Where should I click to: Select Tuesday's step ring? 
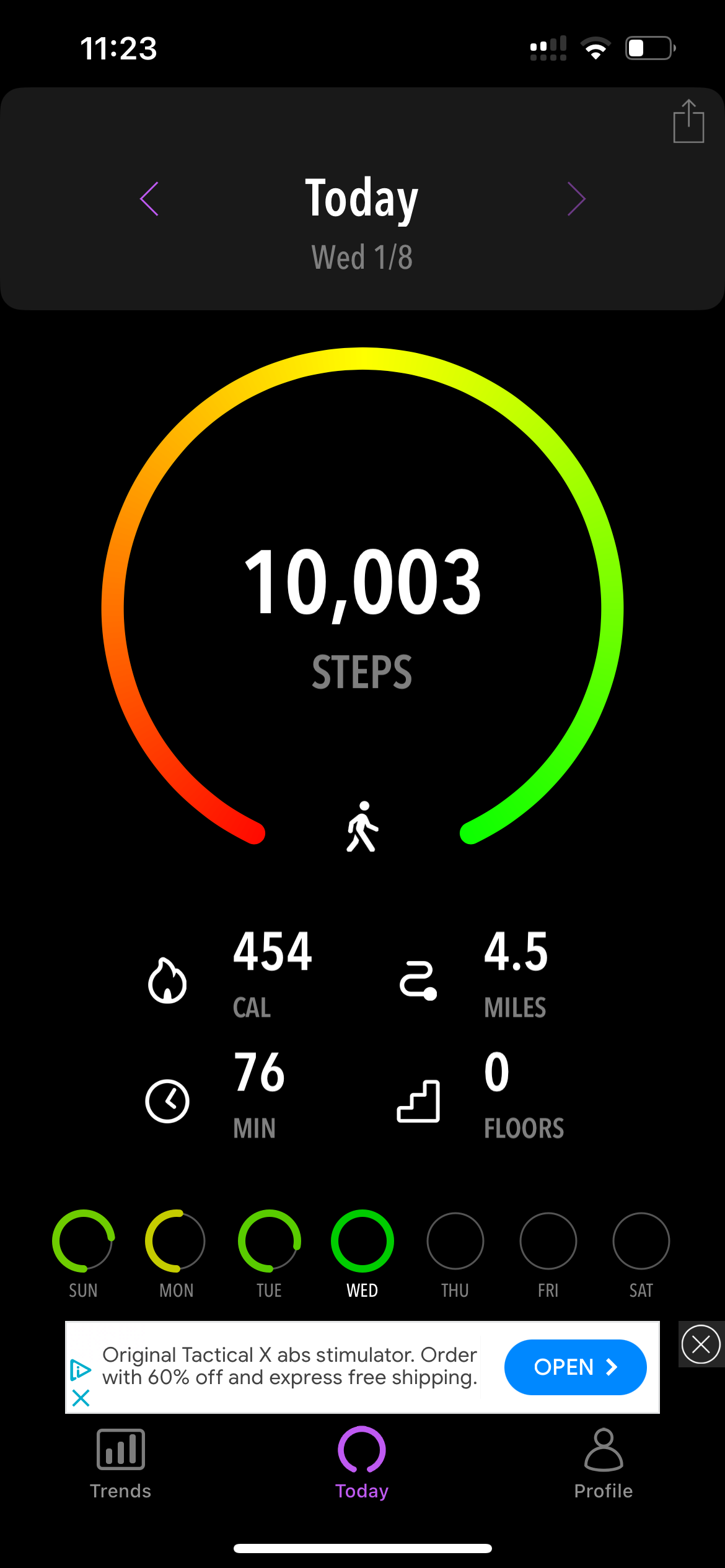pyautogui.click(x=269, y=1240)
